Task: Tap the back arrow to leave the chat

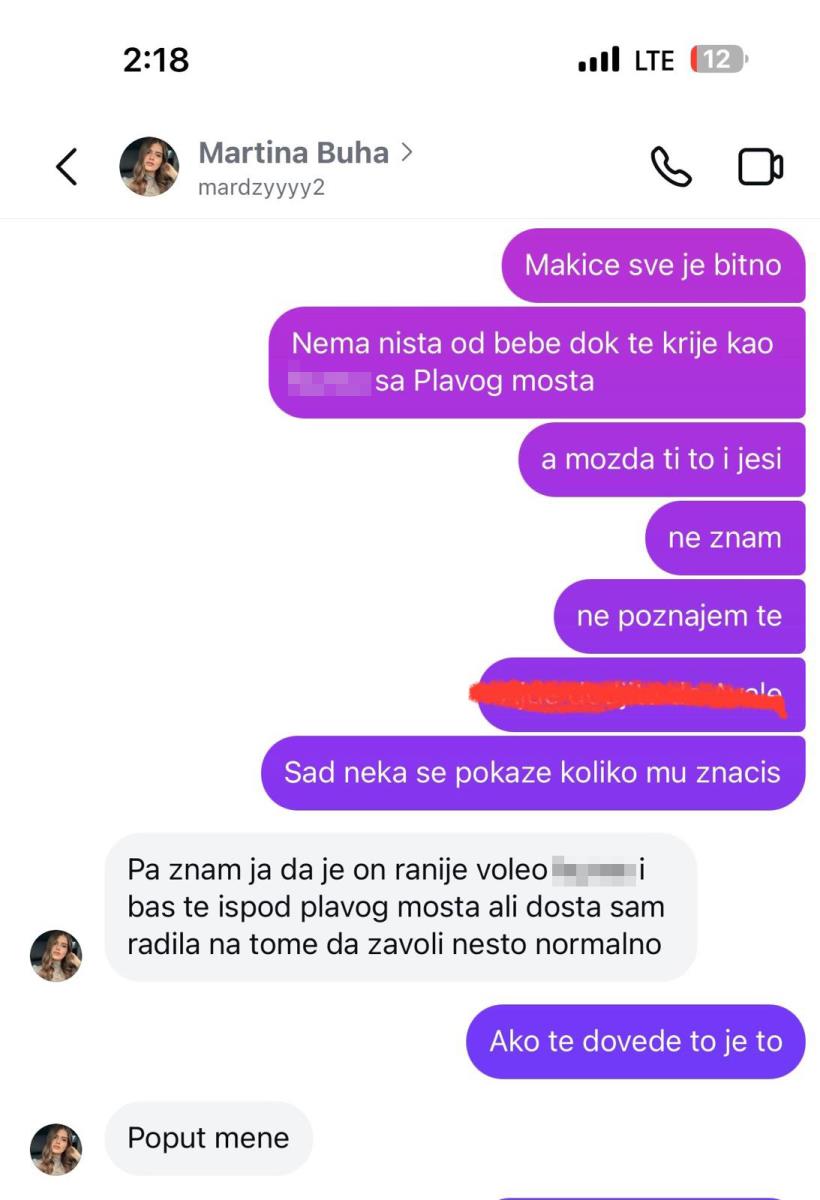Action: (x=67, y=167)
